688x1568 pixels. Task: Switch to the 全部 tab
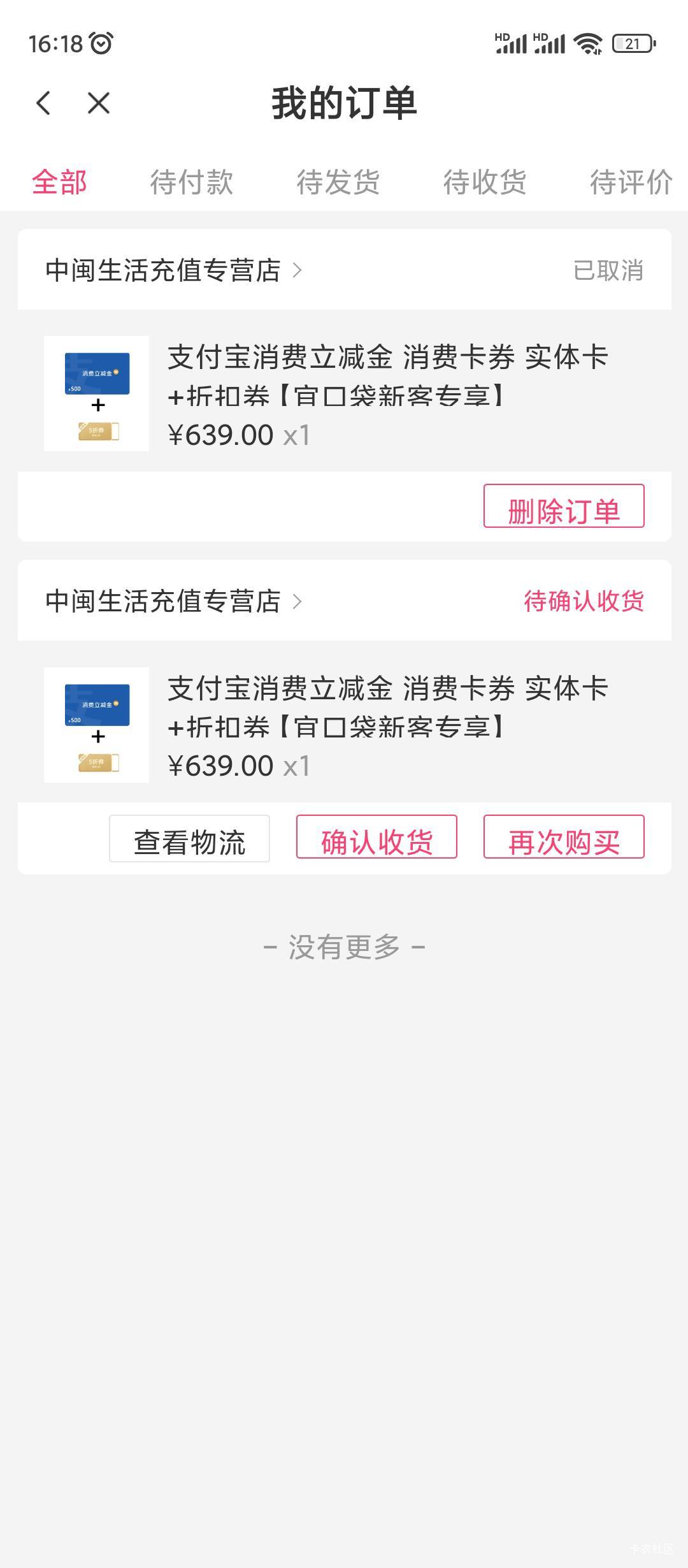point(59,182)
